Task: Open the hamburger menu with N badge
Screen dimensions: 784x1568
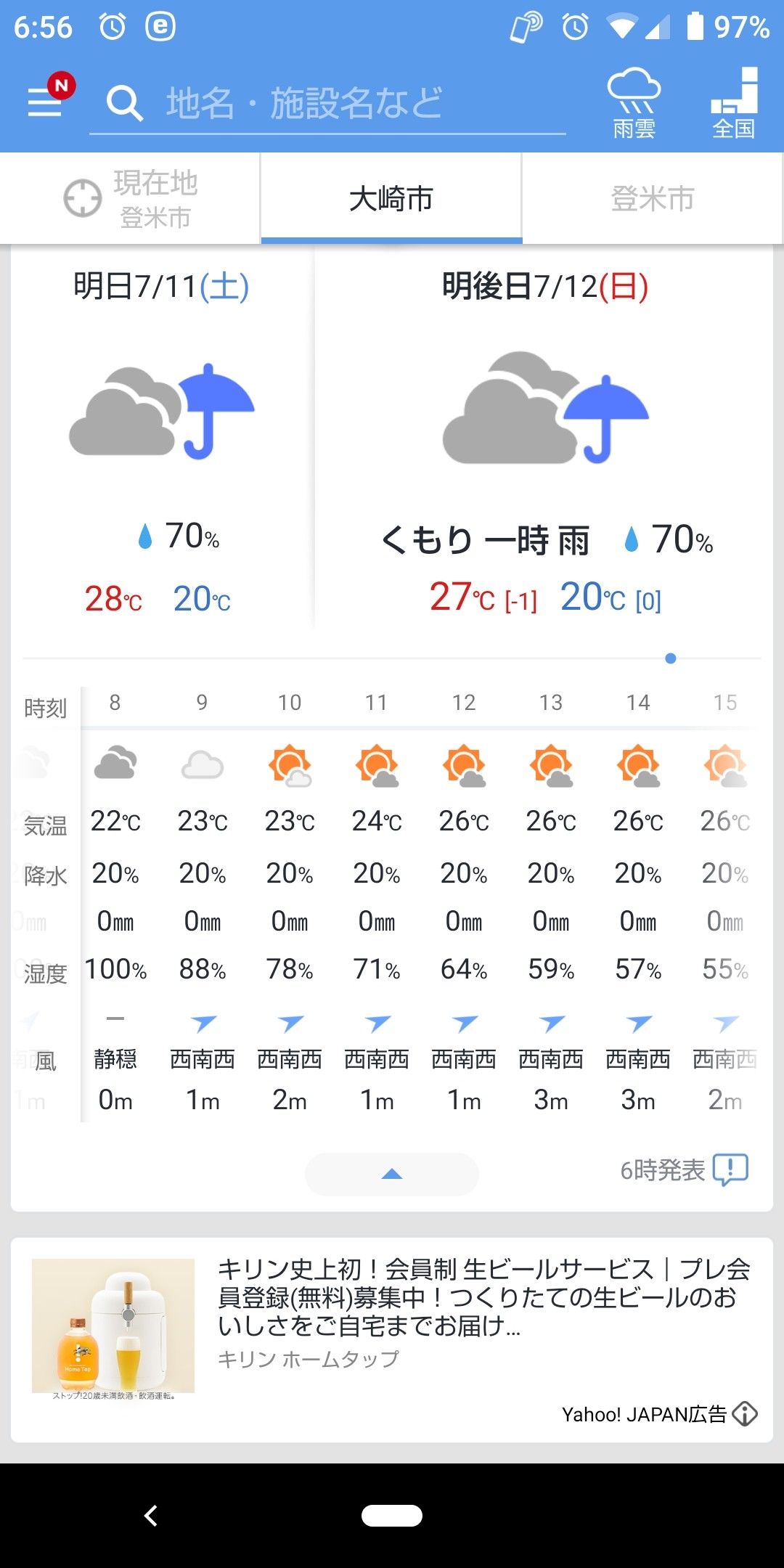Action: pos(44,100)
